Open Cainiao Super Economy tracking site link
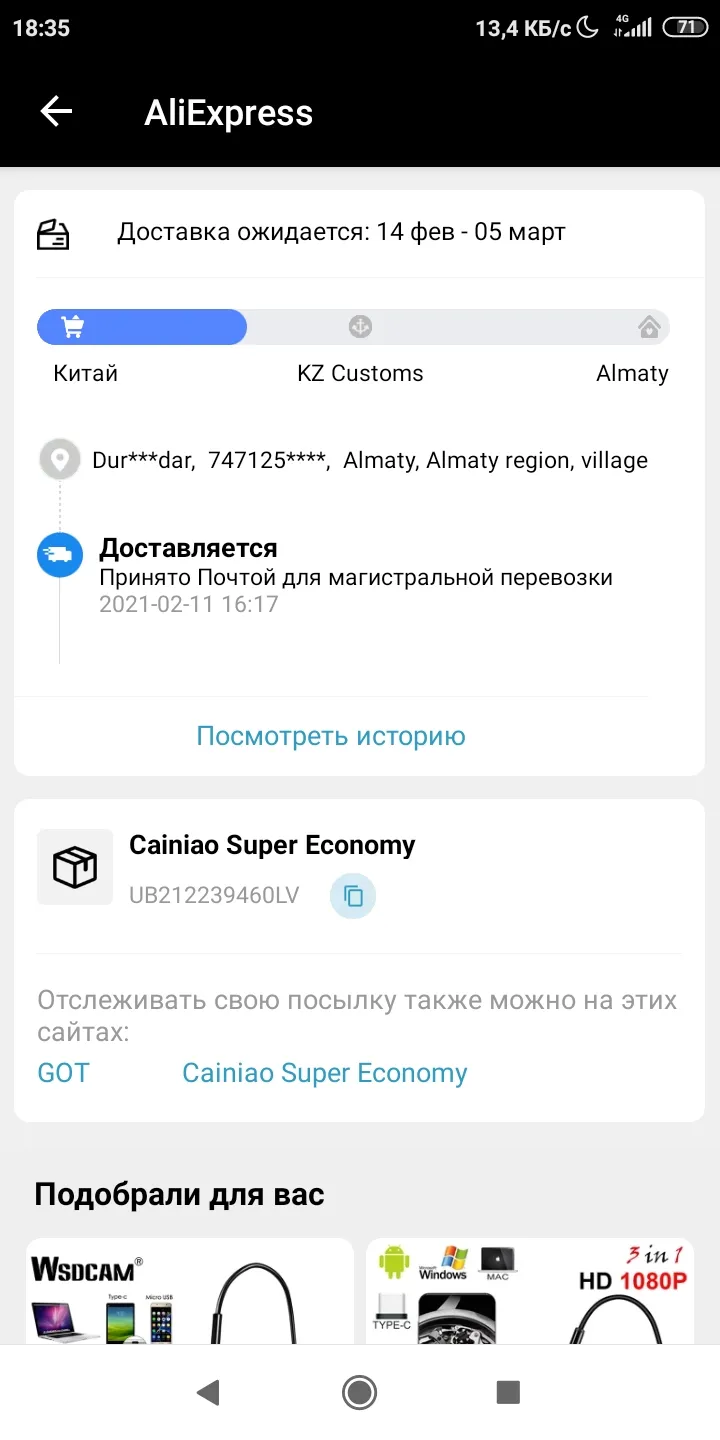The image size is (720, 1440). 325,1073
